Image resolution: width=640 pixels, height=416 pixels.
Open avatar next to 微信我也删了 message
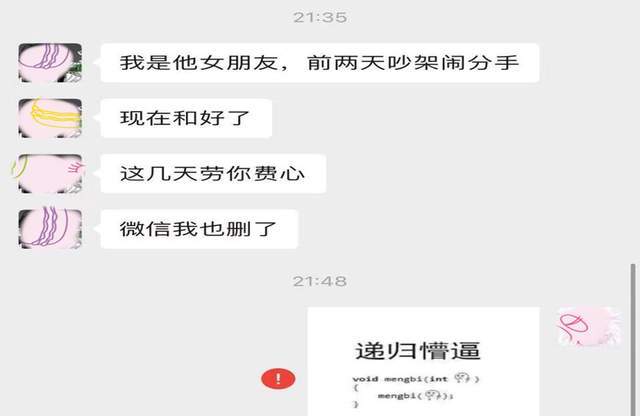(x=49, y=229)
